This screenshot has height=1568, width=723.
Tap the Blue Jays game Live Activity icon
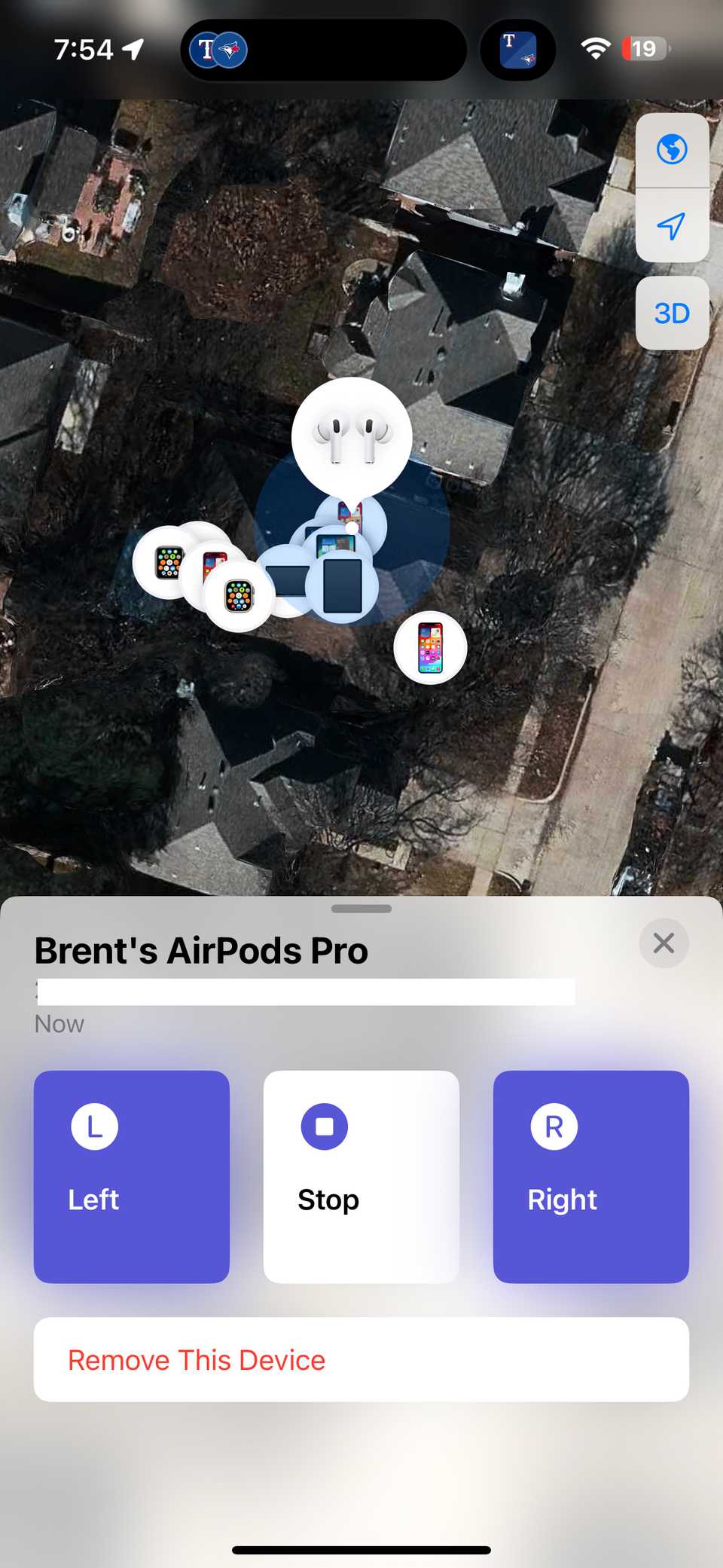click(x=517, y=49)
